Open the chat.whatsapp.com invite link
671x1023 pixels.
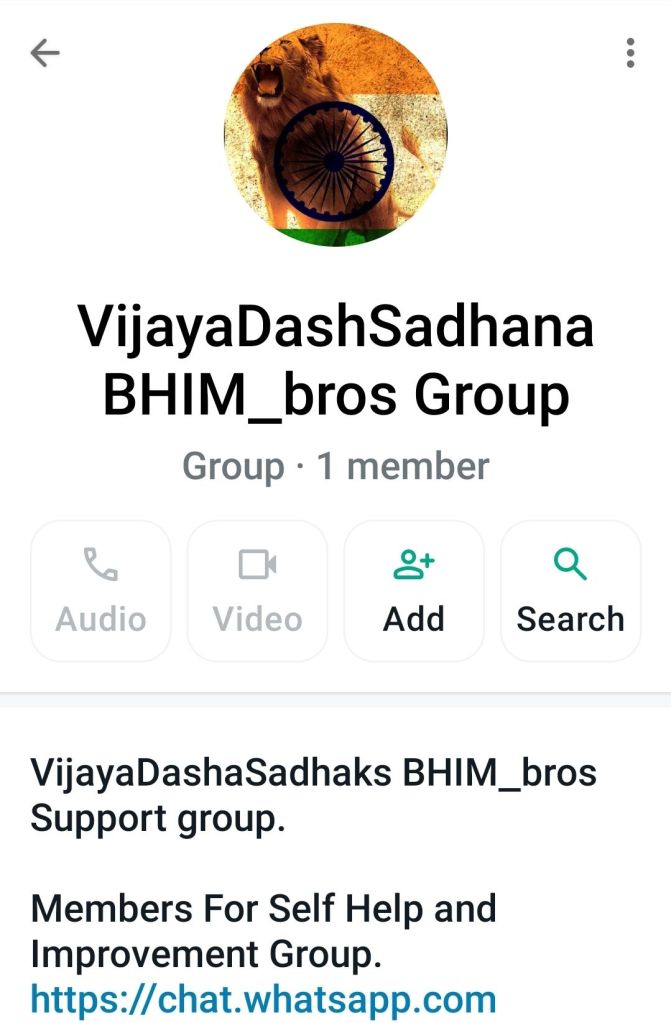pos(263,998)
